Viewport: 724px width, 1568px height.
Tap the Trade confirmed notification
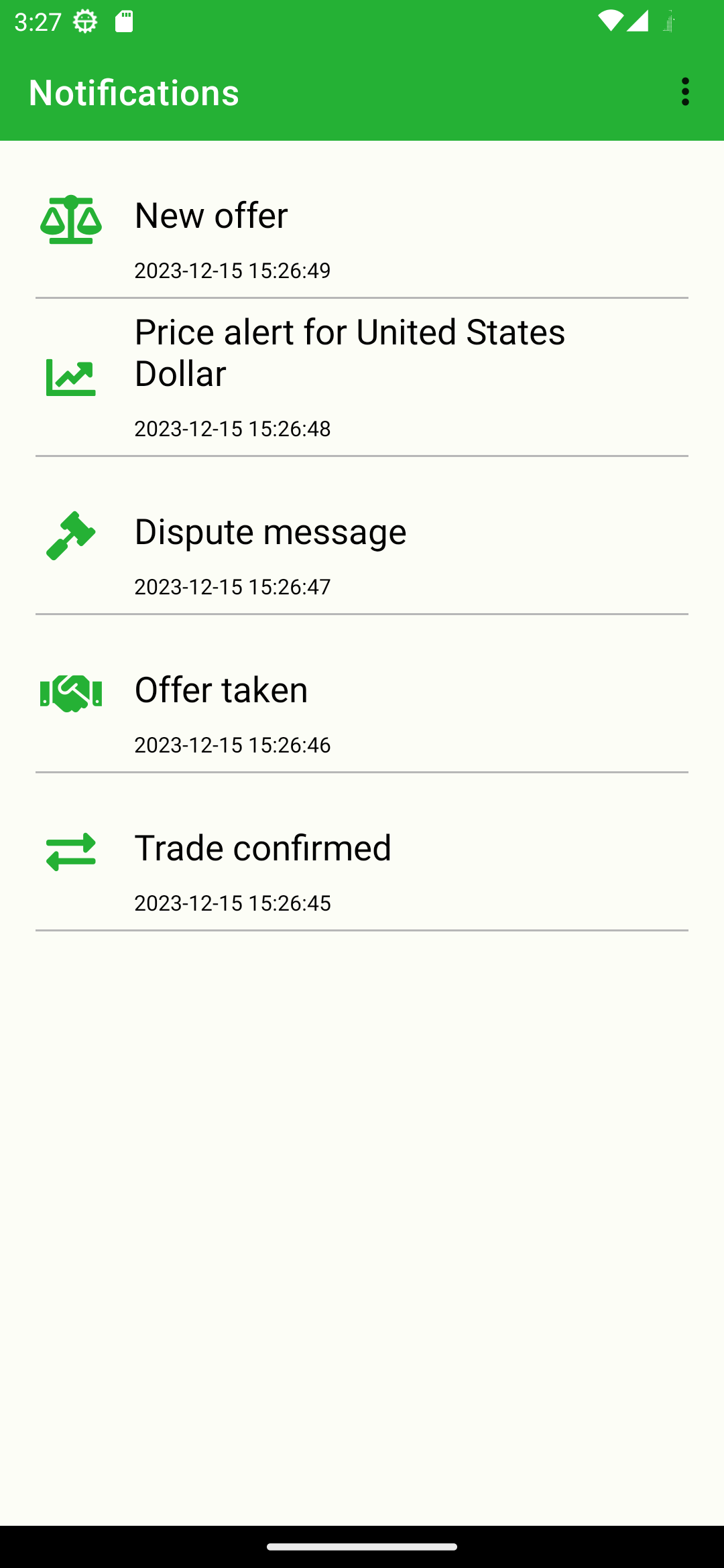(x=362, y=852)
